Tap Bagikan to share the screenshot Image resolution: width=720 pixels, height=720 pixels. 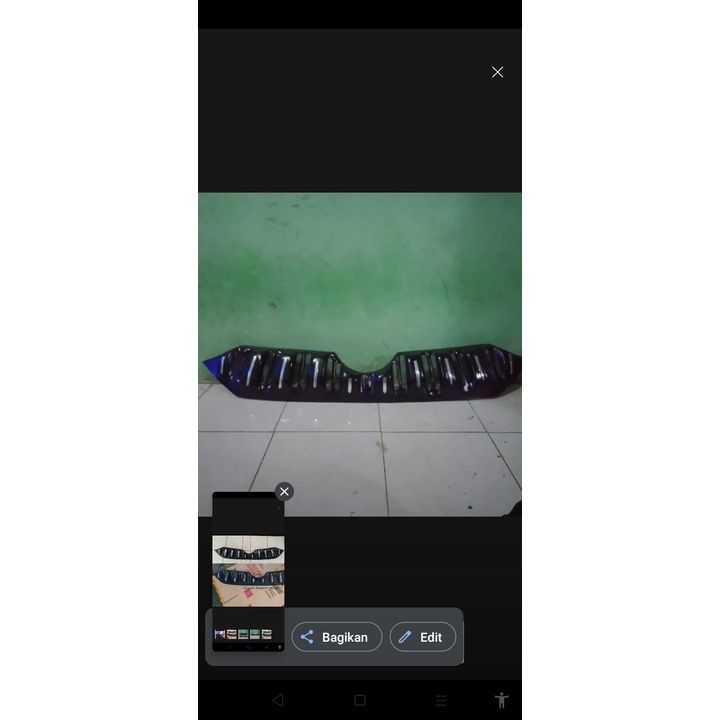(336, 637)
